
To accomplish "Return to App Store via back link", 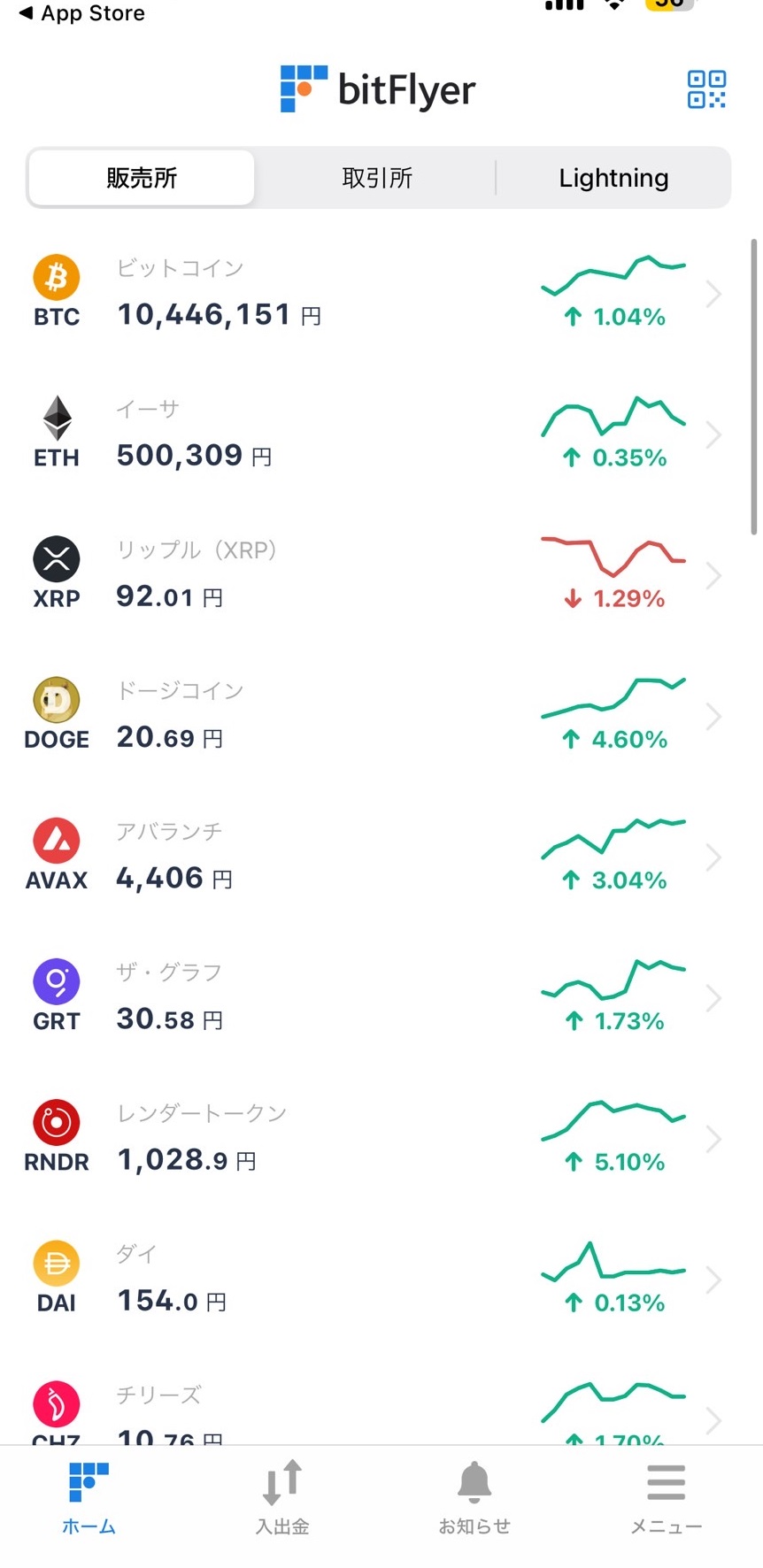I will point(80,13).
